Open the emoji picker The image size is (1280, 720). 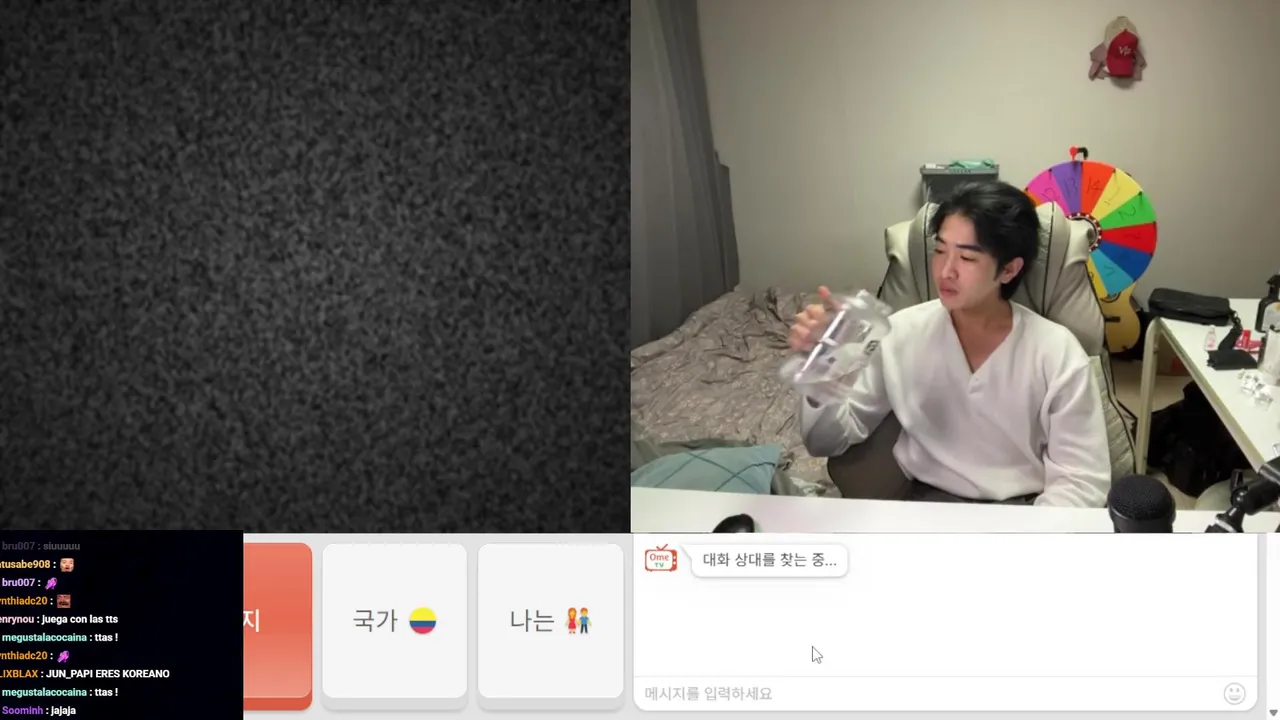(1234, 693)
